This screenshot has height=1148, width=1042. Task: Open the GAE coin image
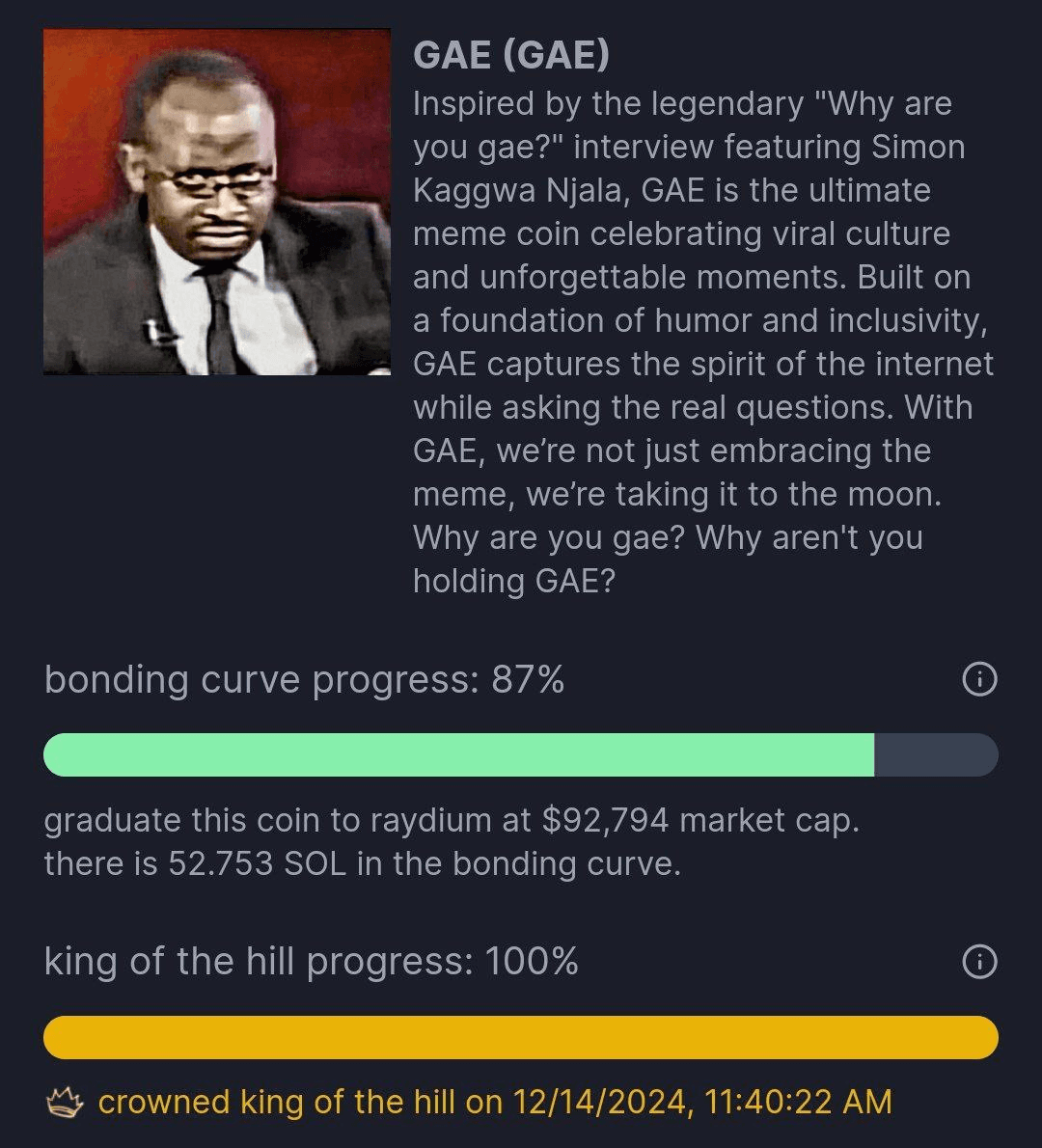coord(217,202)
